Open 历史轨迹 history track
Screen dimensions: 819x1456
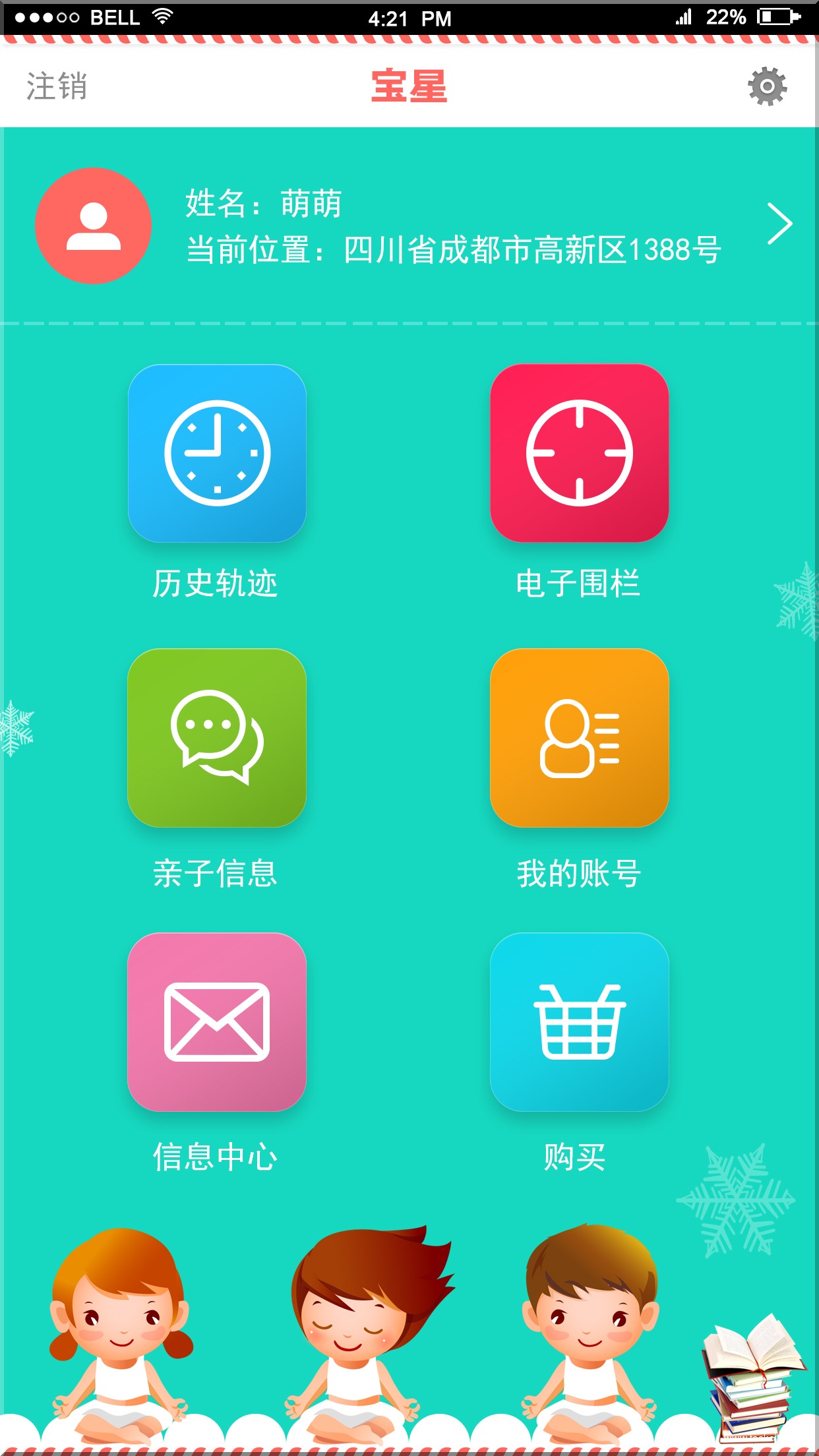point(217,453)
